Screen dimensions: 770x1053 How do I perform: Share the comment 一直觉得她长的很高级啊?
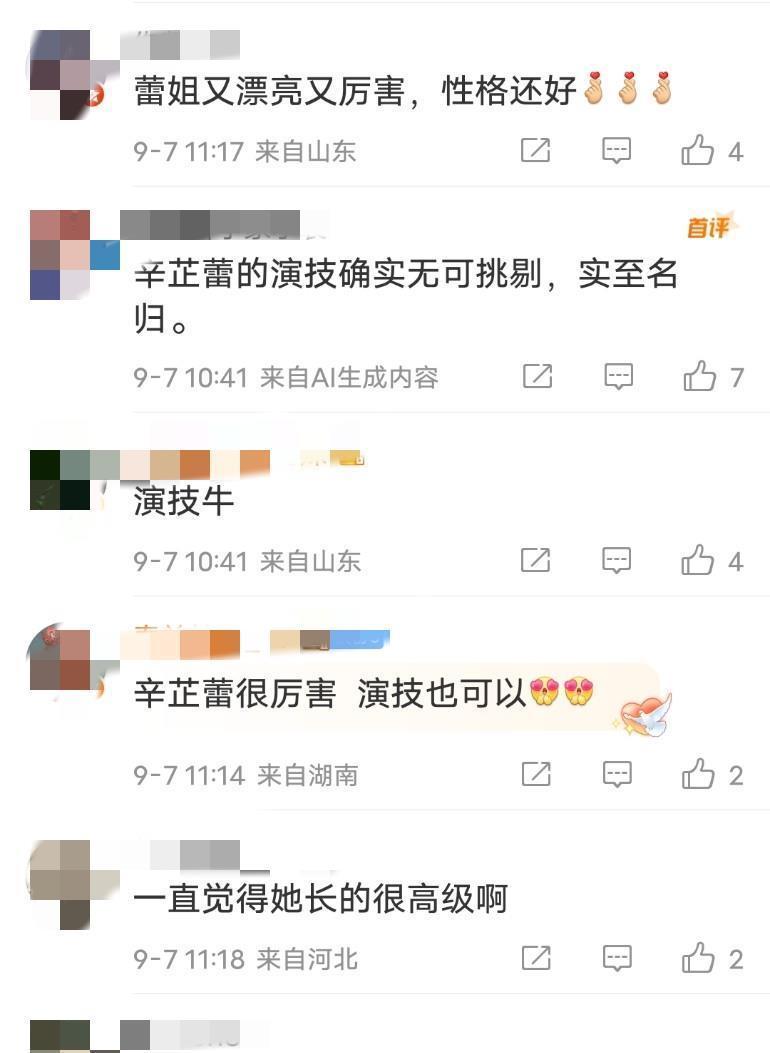[536, 959]
